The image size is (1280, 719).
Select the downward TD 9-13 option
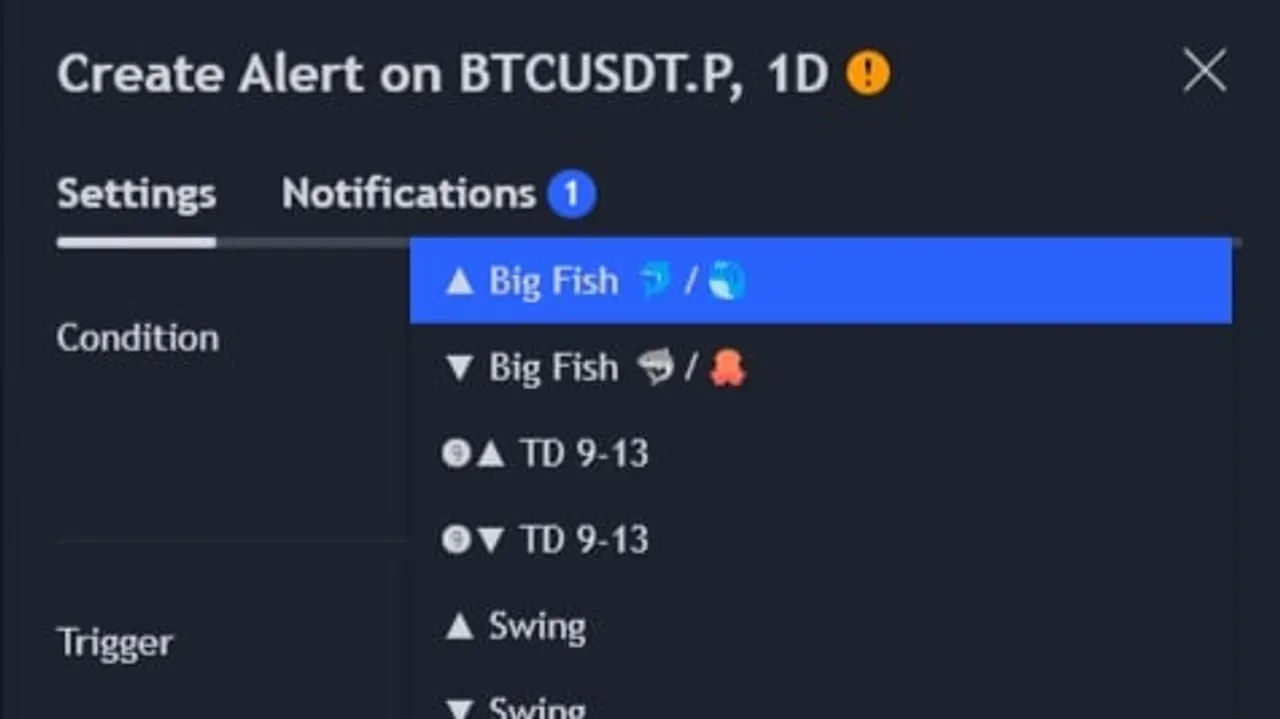click(x=820, y=540)
